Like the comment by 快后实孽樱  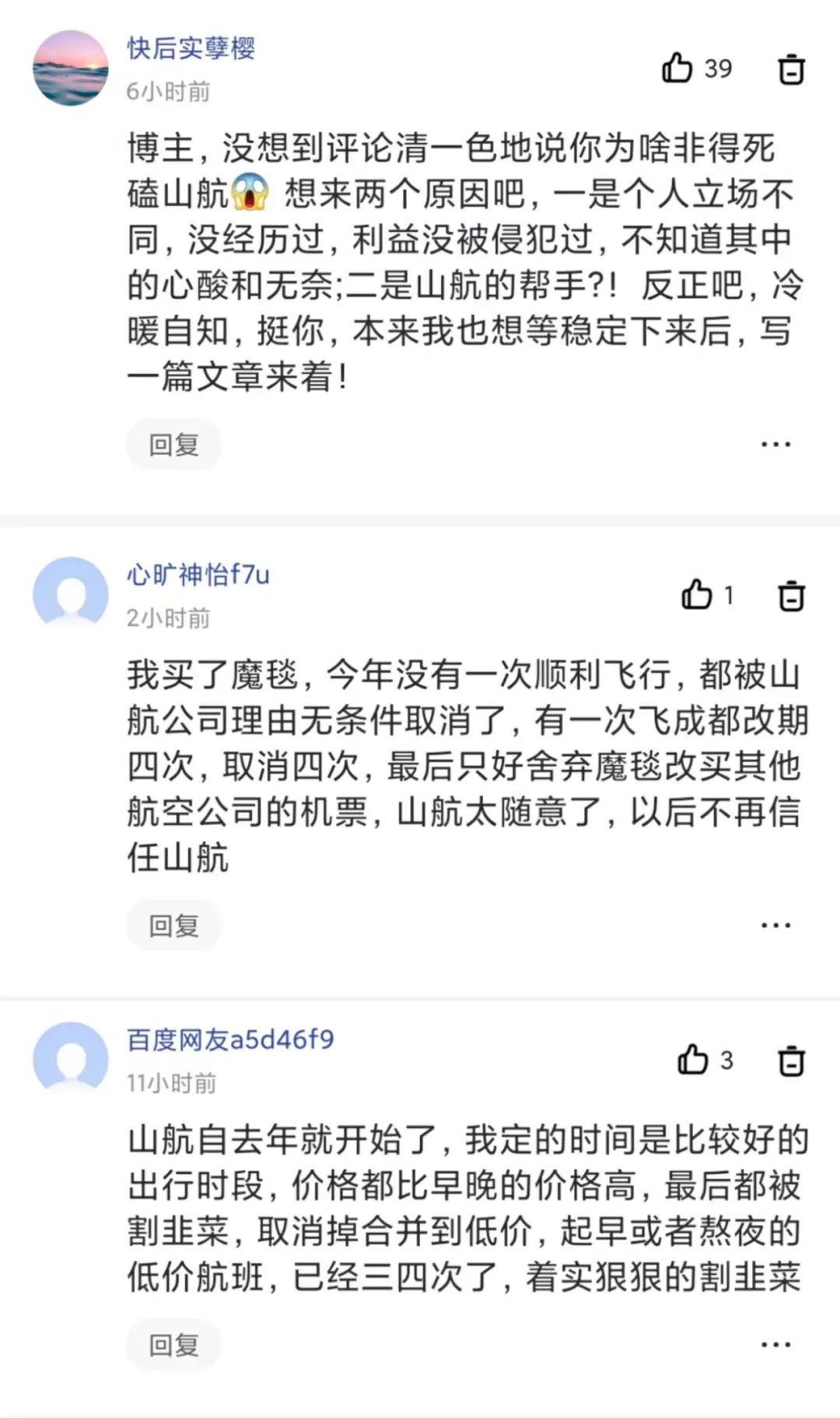679,68
